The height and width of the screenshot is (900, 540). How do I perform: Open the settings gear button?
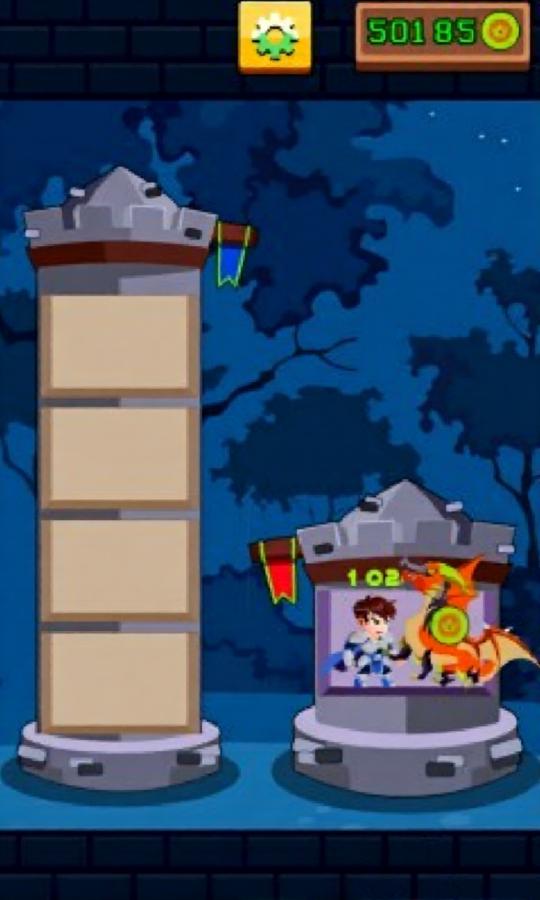pyautogui.click(x=275, y=36)
